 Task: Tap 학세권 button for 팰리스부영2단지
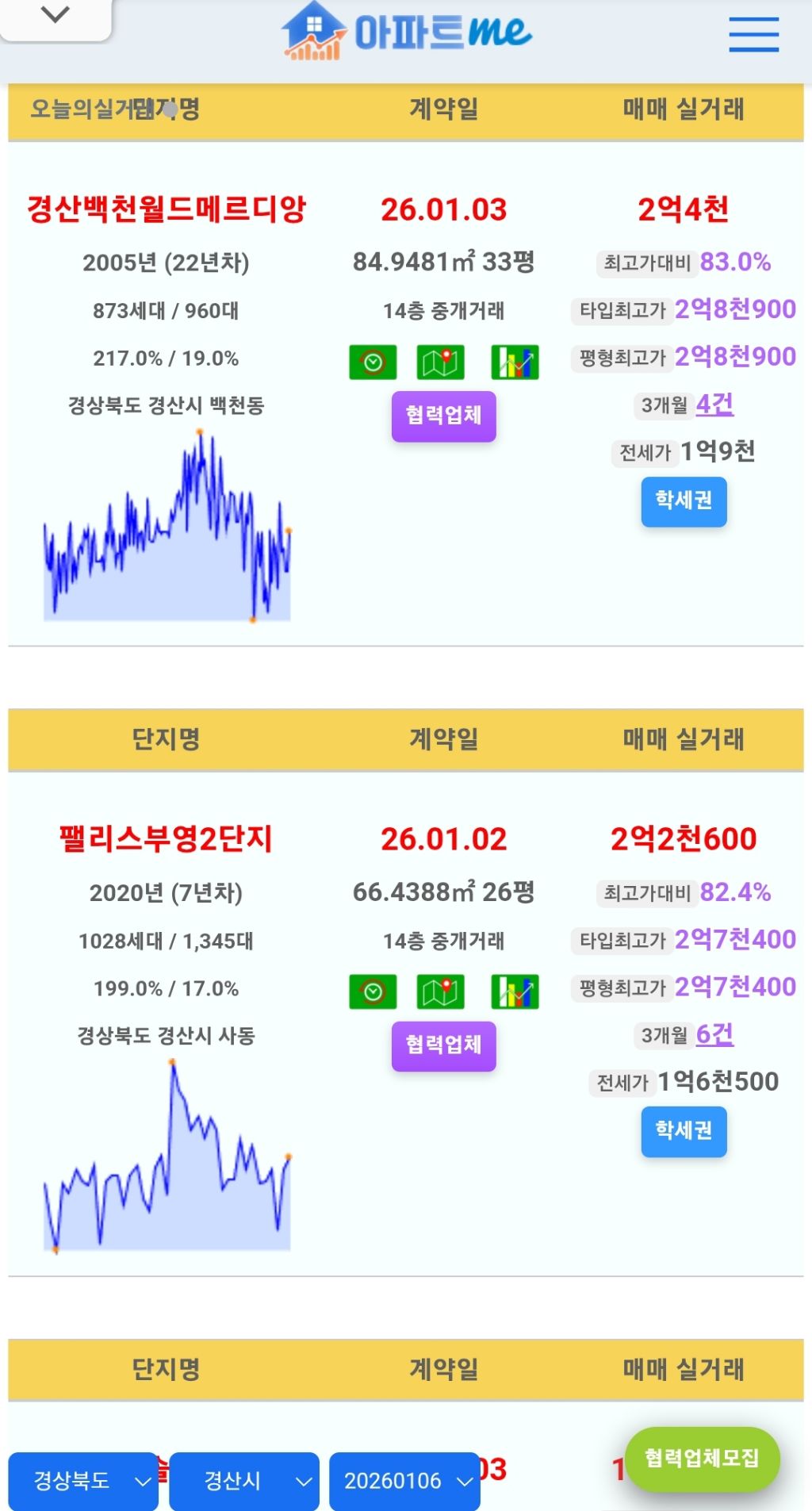684,1131
